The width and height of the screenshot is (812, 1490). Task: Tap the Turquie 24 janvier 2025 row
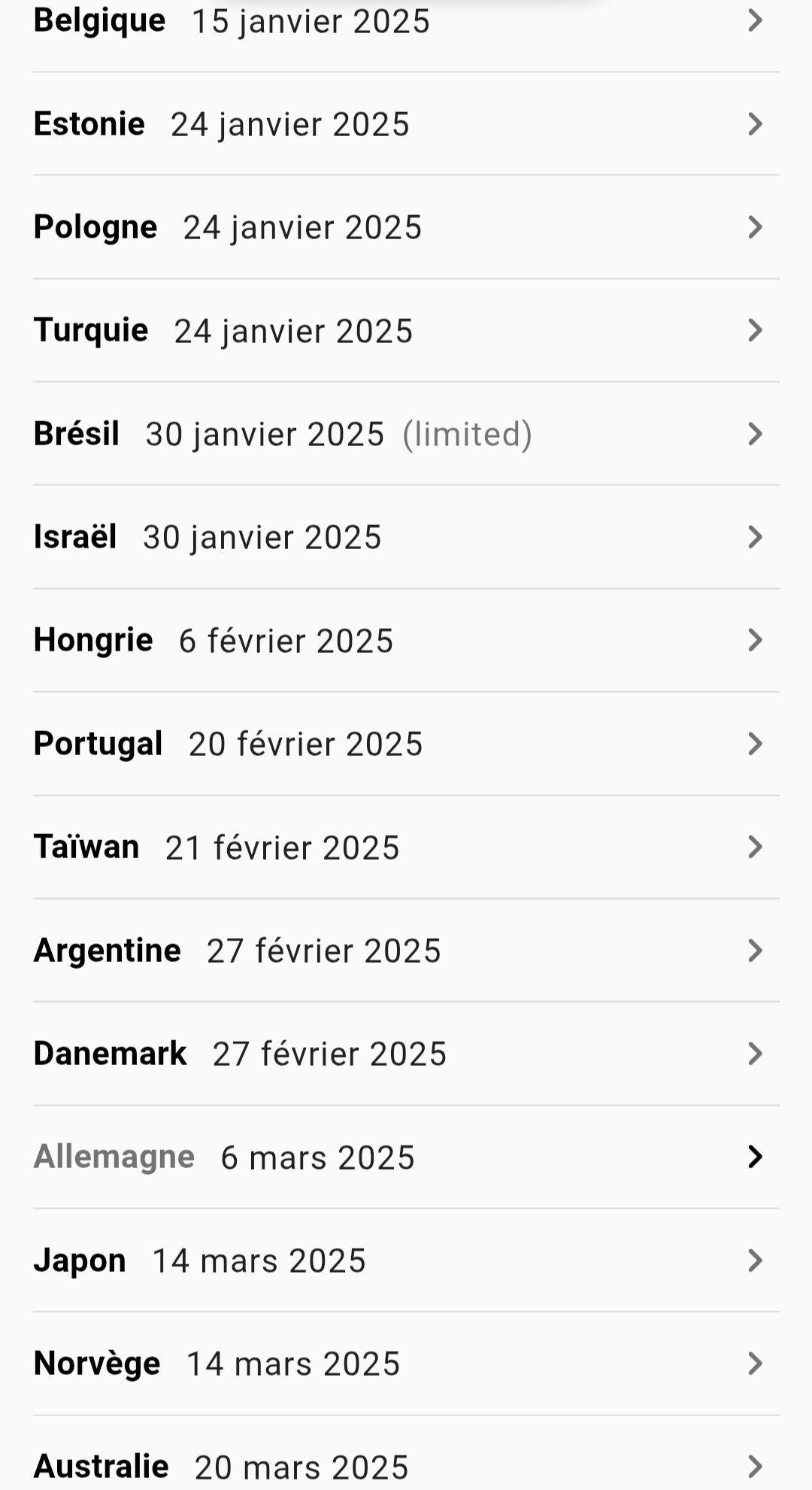tap(406, 330)
